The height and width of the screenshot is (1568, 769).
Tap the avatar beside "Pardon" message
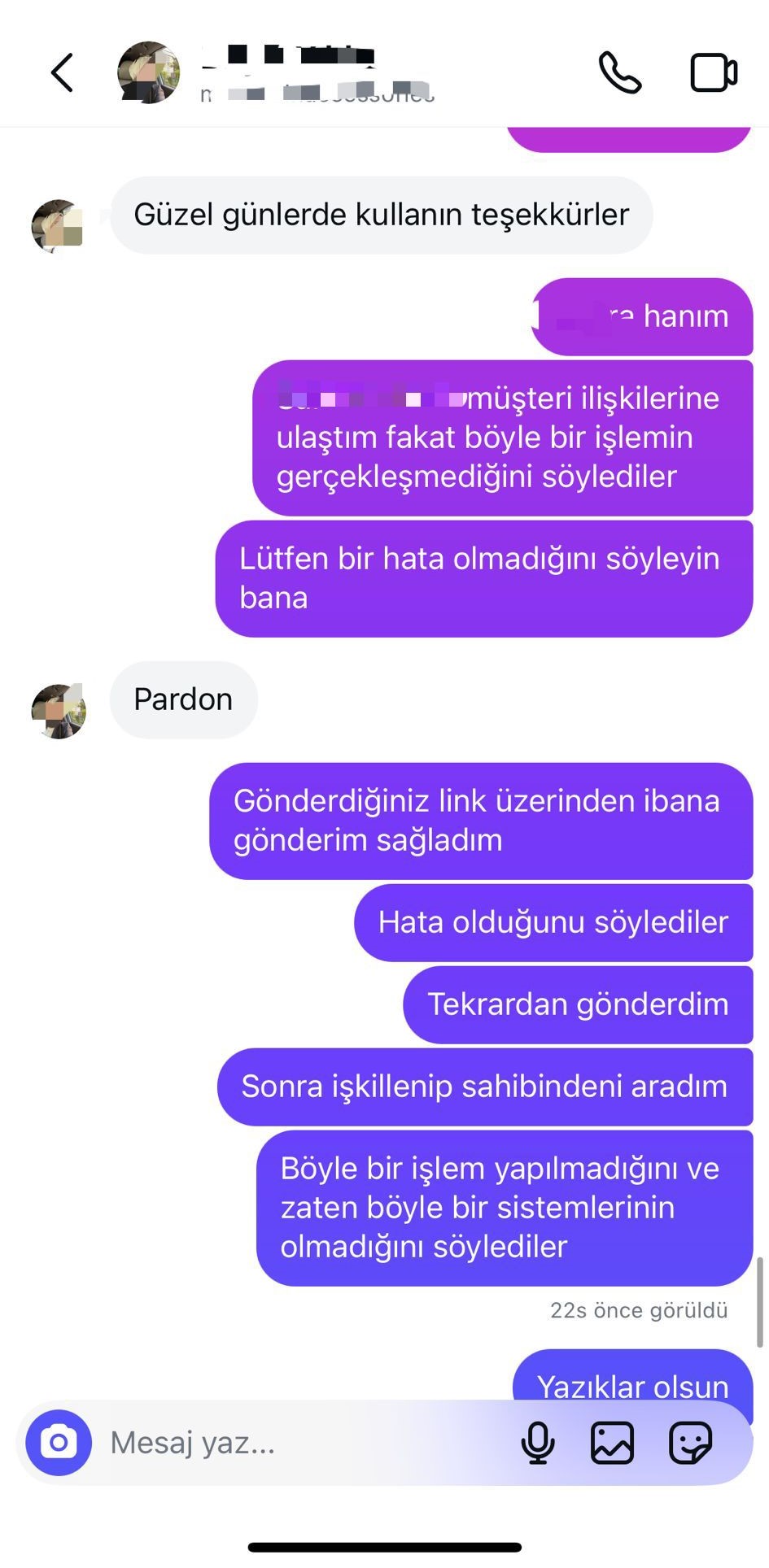click(x=59, y=711)
